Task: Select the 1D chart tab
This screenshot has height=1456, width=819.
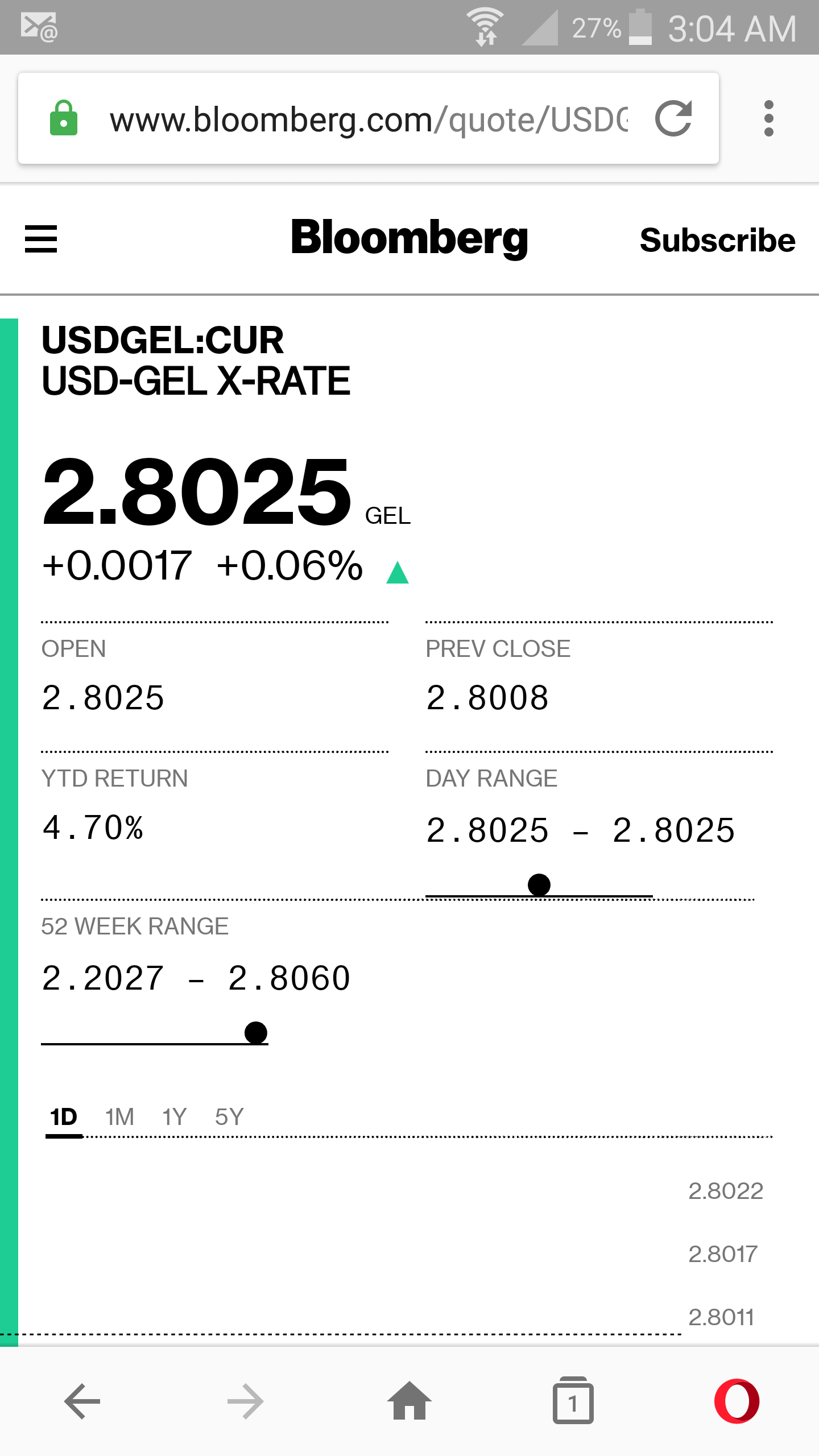Action: pos(64,1117)
